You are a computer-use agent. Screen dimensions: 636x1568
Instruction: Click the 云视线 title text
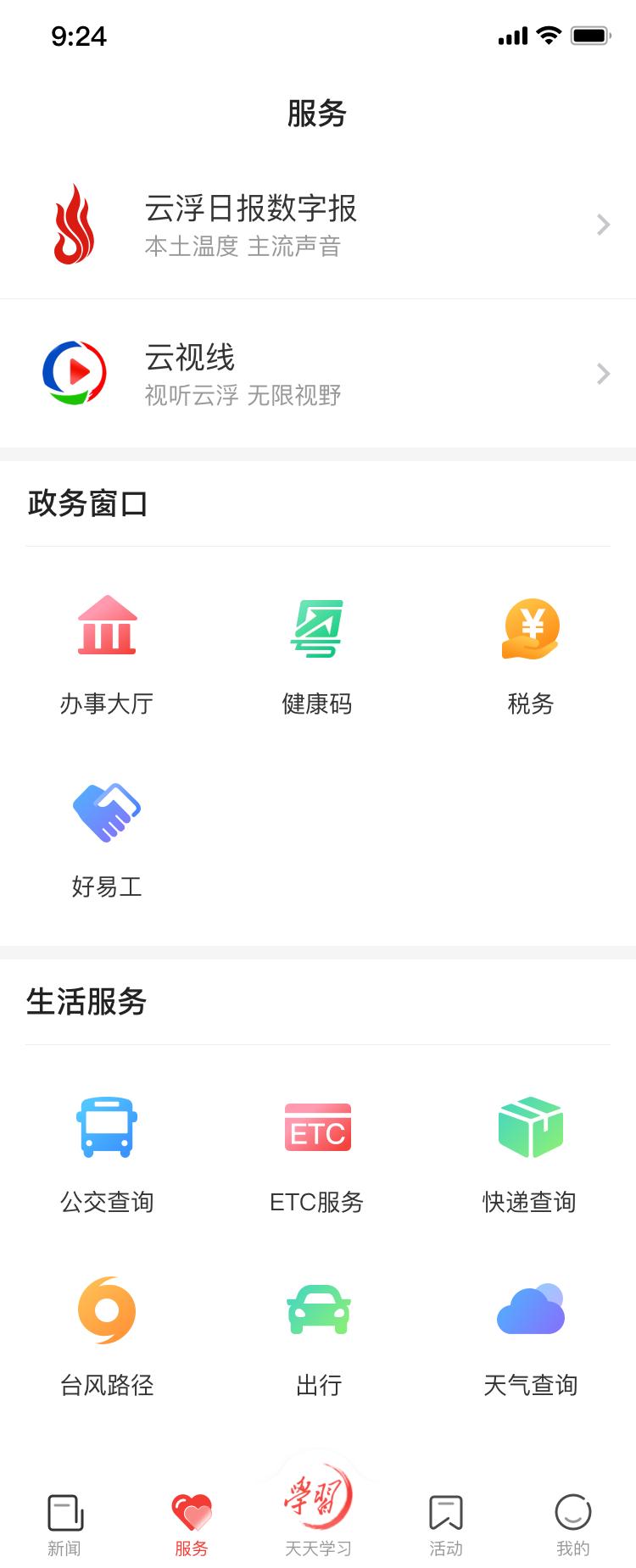(188, 359)
